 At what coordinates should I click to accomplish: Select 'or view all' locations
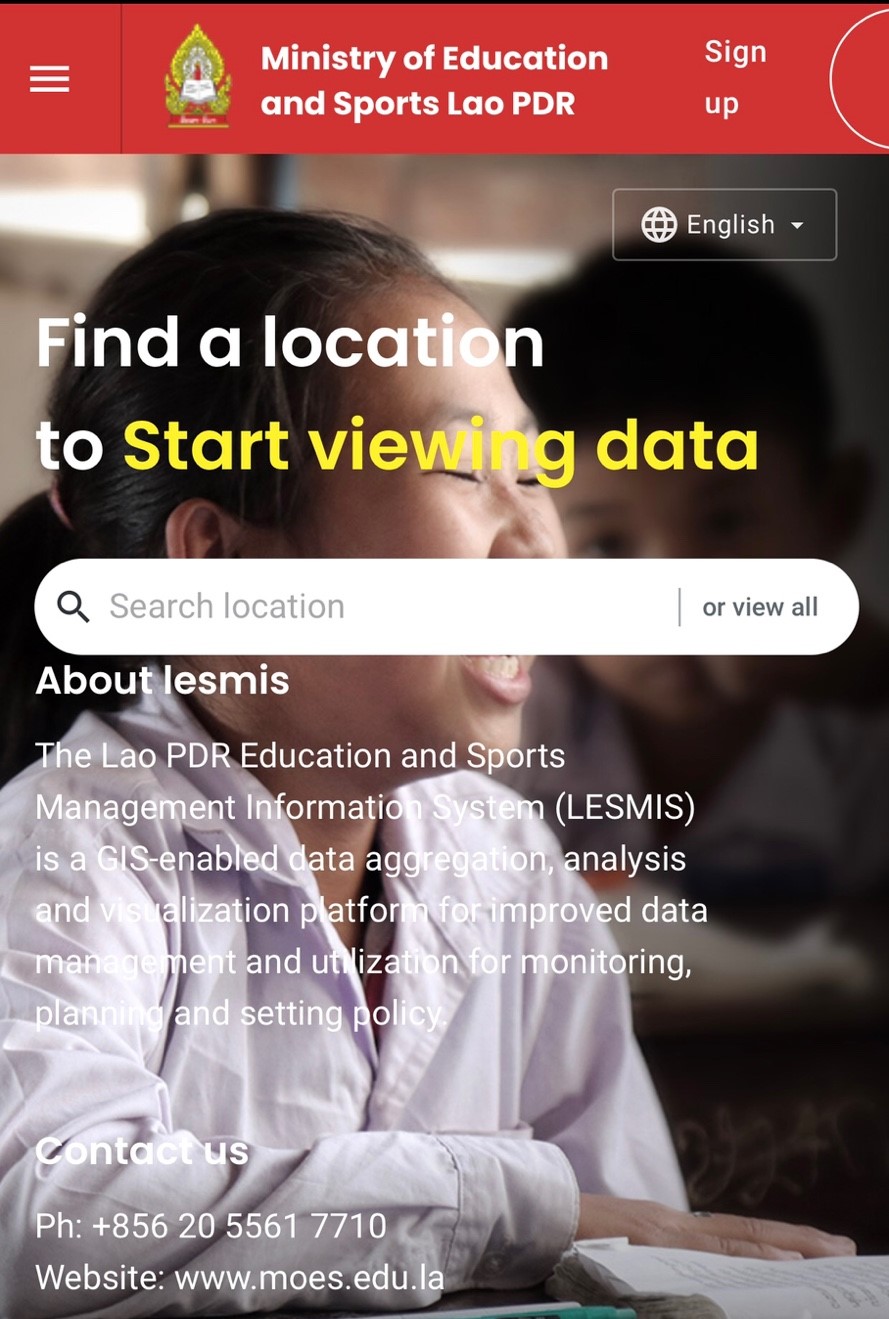coord(760,607)
